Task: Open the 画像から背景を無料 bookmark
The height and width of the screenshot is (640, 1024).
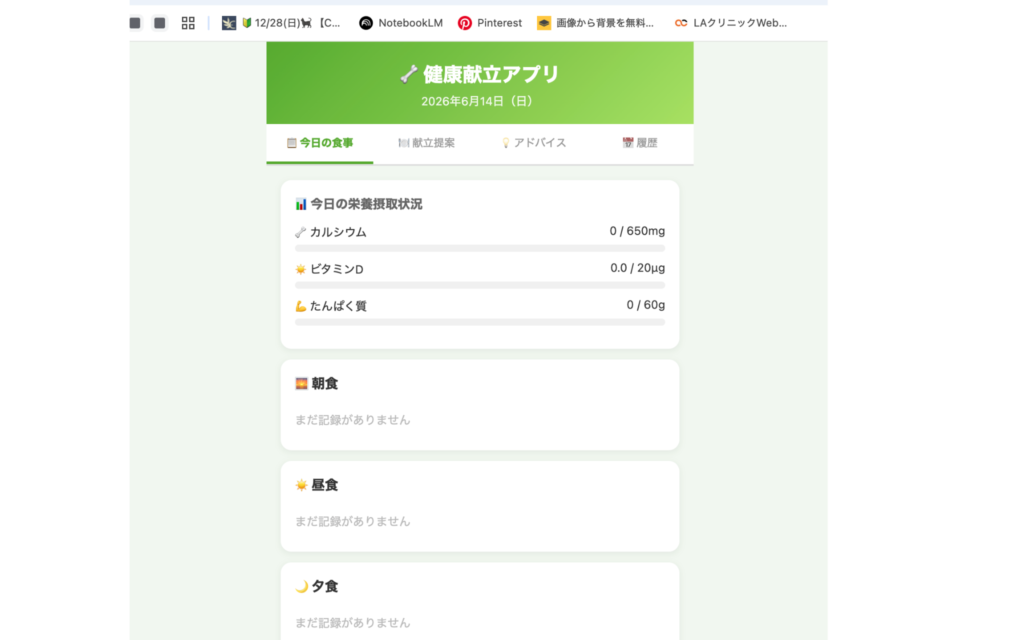Action: [x=596, y=23]
